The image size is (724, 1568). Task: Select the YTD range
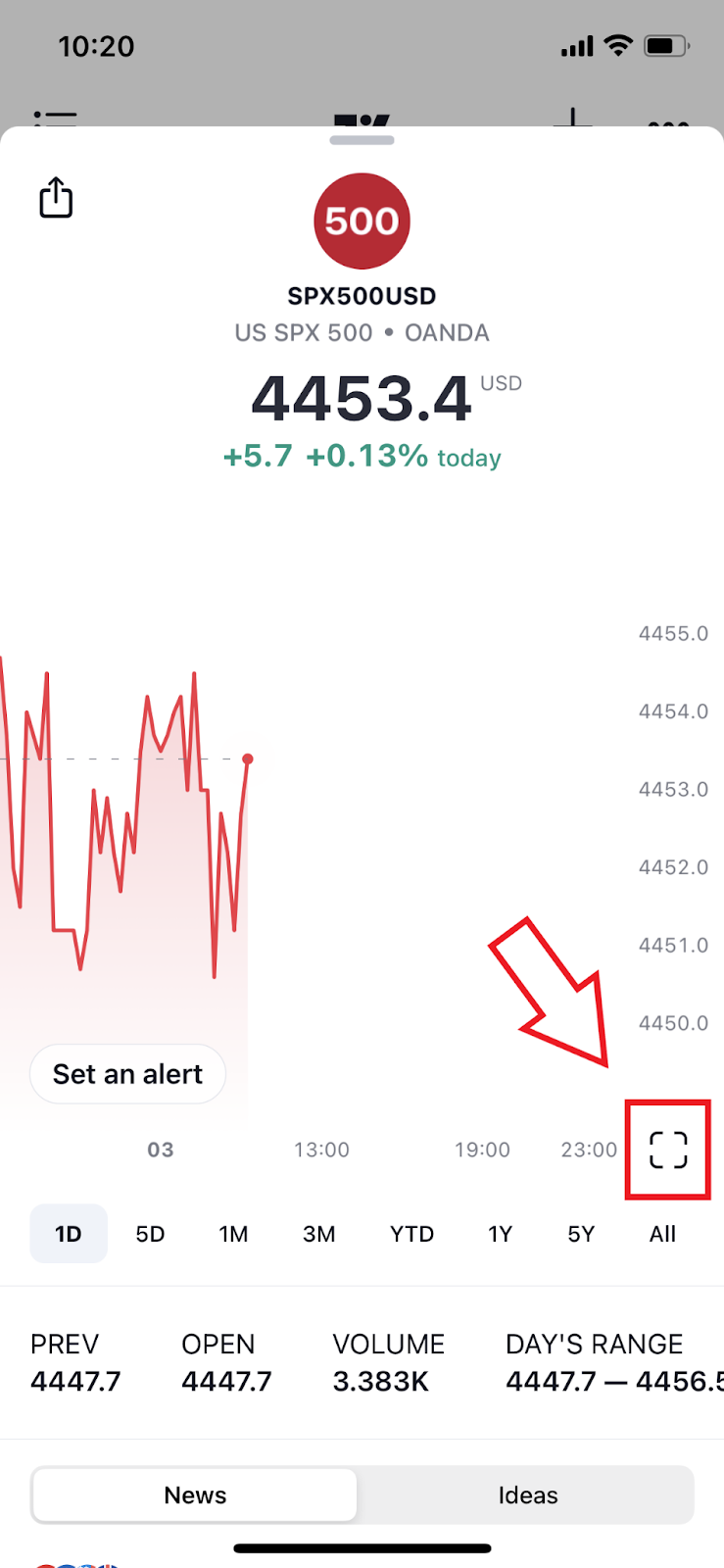click(x=411, y=1234)
